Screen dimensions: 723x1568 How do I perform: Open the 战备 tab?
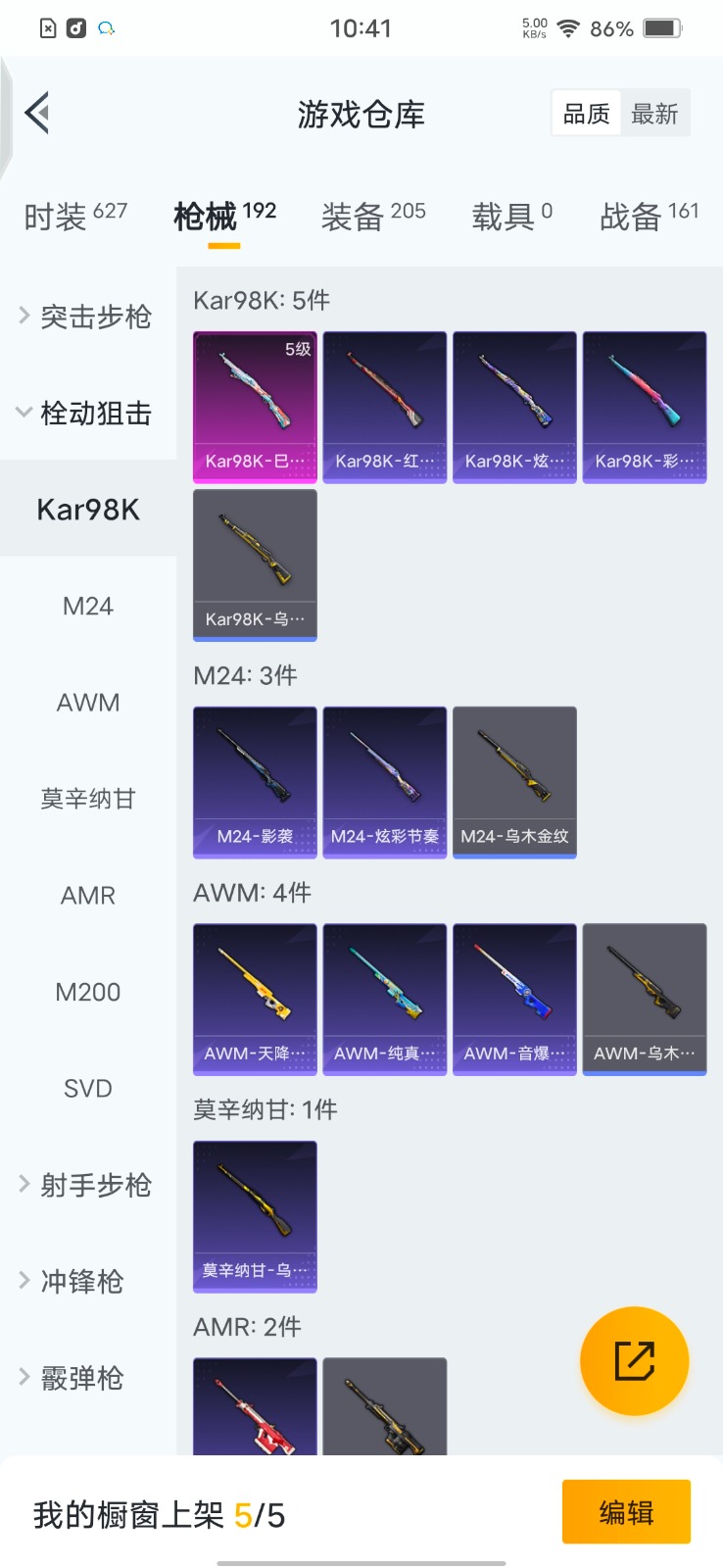coord(649,216)
